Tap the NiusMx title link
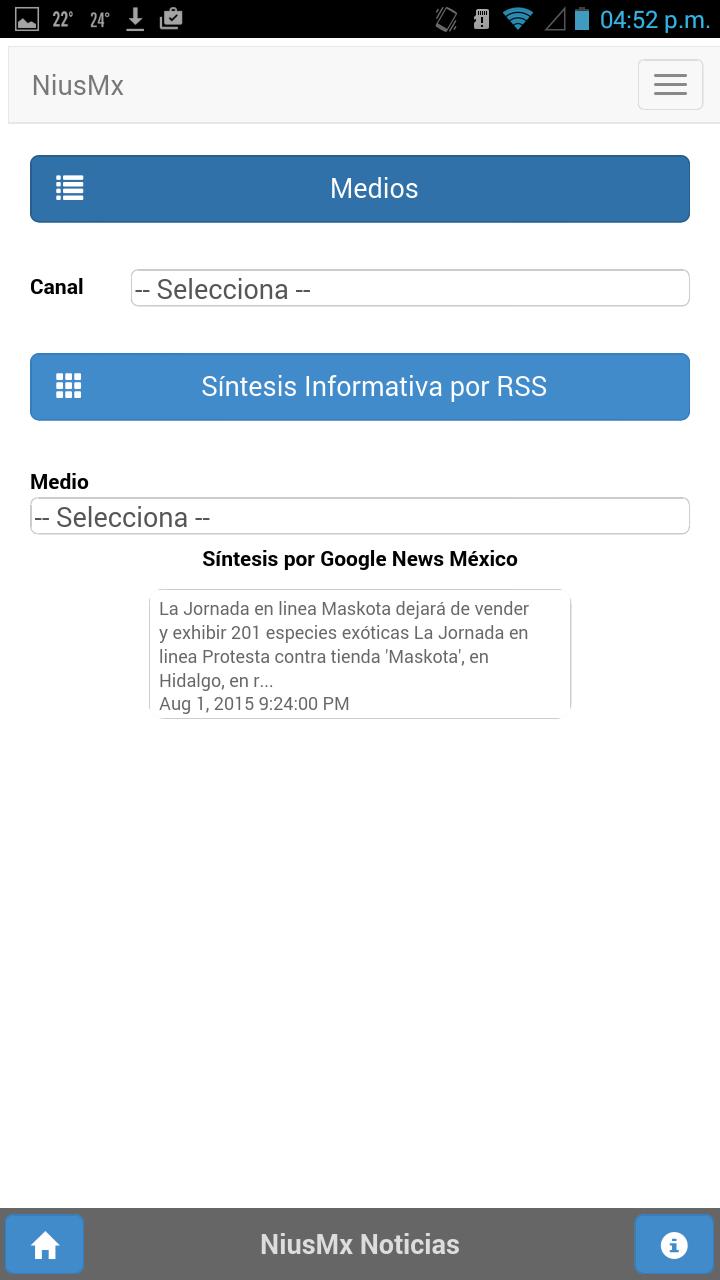 coord(78,85)
